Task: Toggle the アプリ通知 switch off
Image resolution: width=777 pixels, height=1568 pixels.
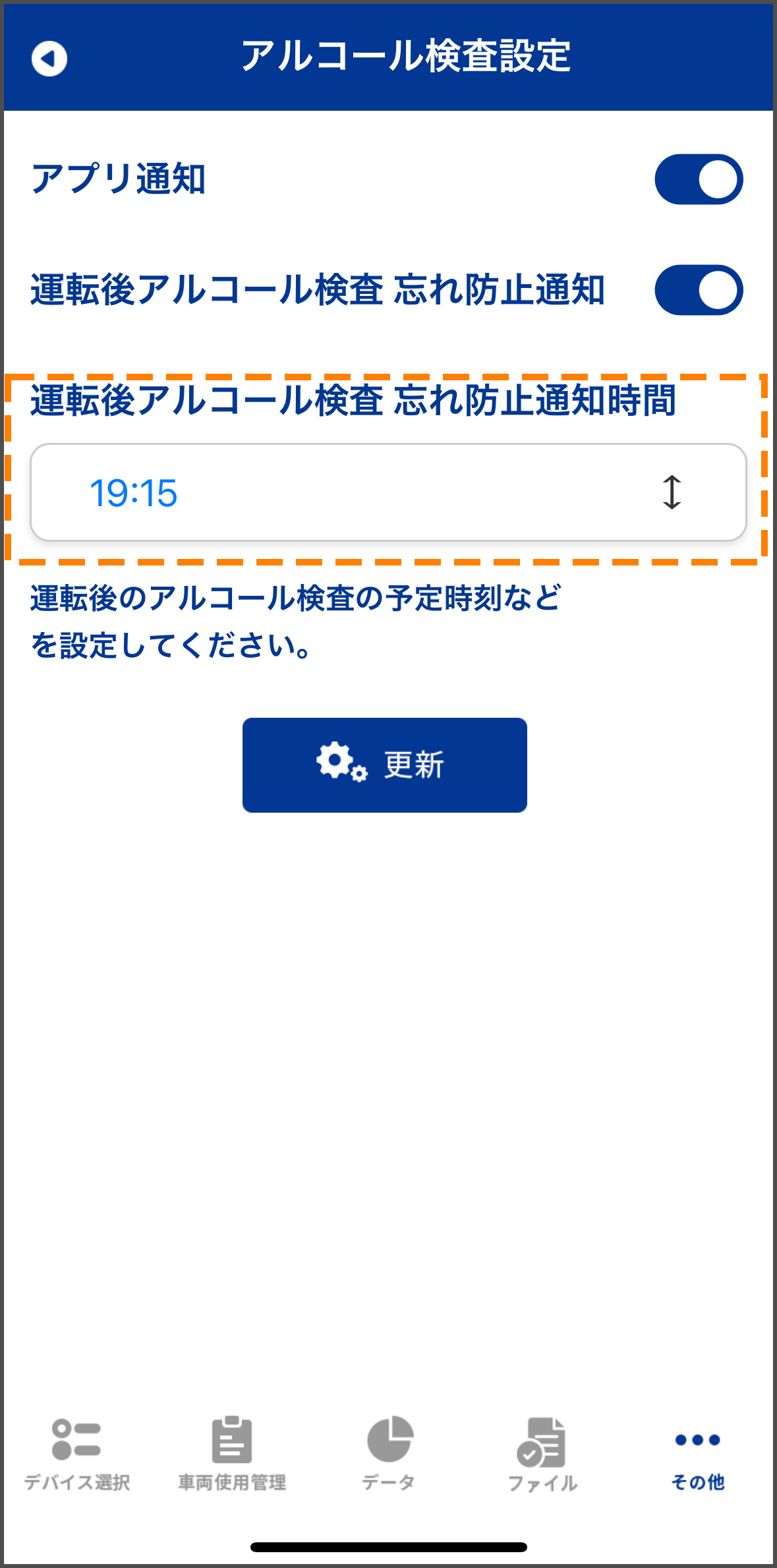Action: 698,179
